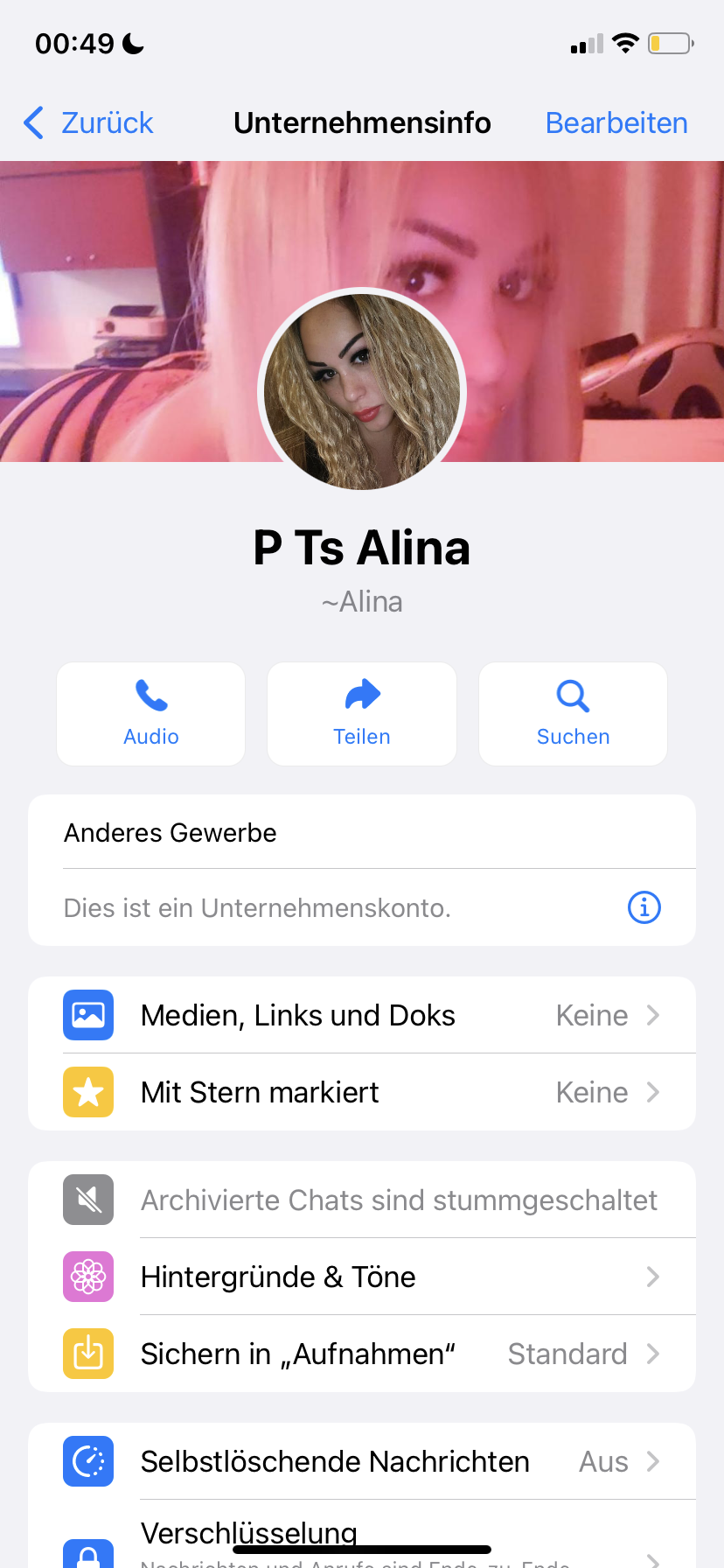Open Hintergründe & Töne settings
The height and width of the screenshot is (1568, 724).
pyautogui.click(x=362, y=1277)
